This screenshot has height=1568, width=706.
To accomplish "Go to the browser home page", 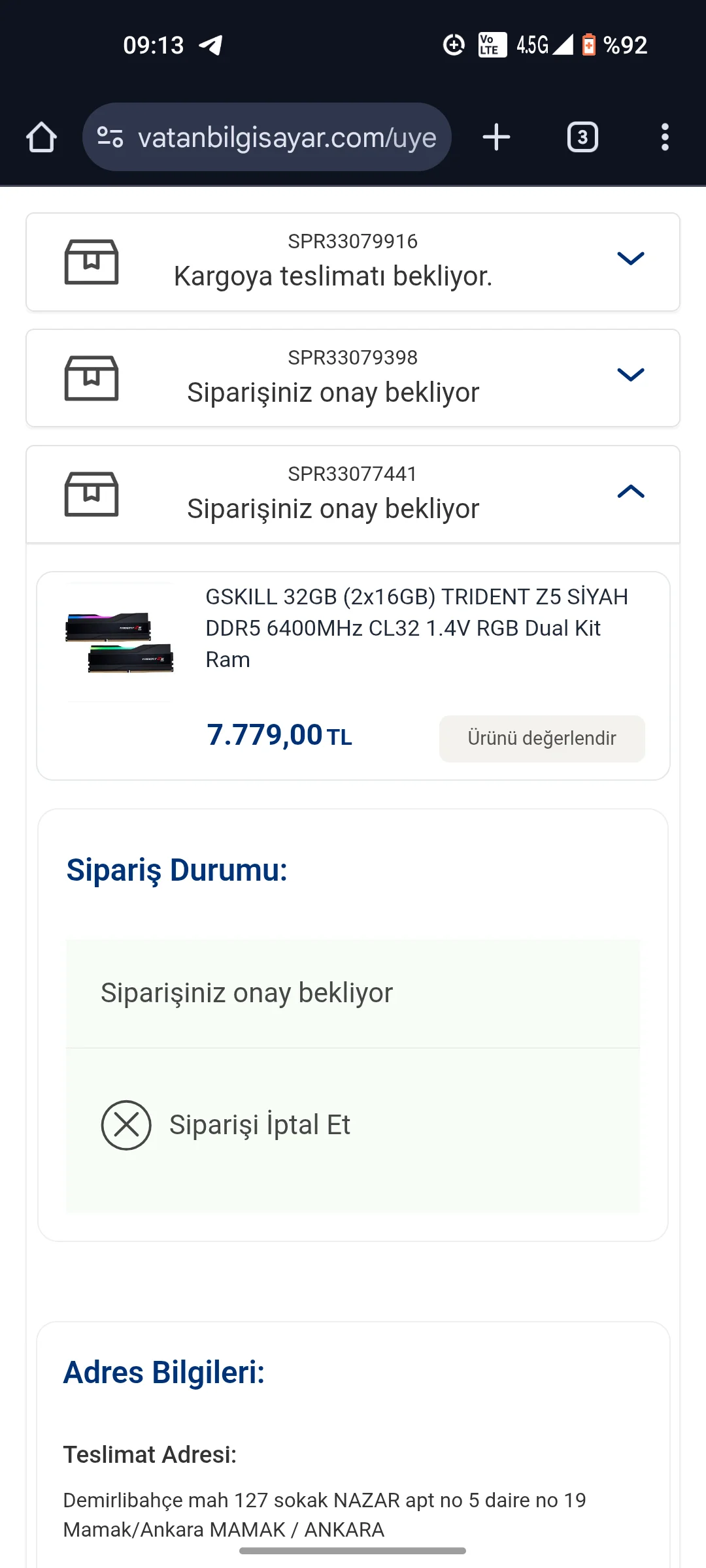I will coord(41,137).
